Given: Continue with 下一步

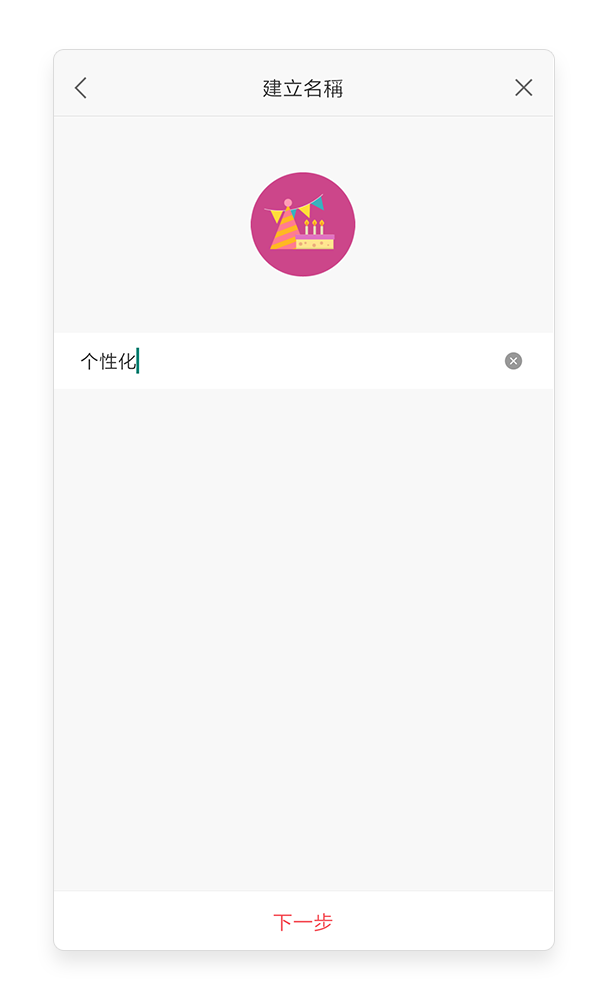Looking at the screenshot, I should pyautogui.click(x=304, y=922).
